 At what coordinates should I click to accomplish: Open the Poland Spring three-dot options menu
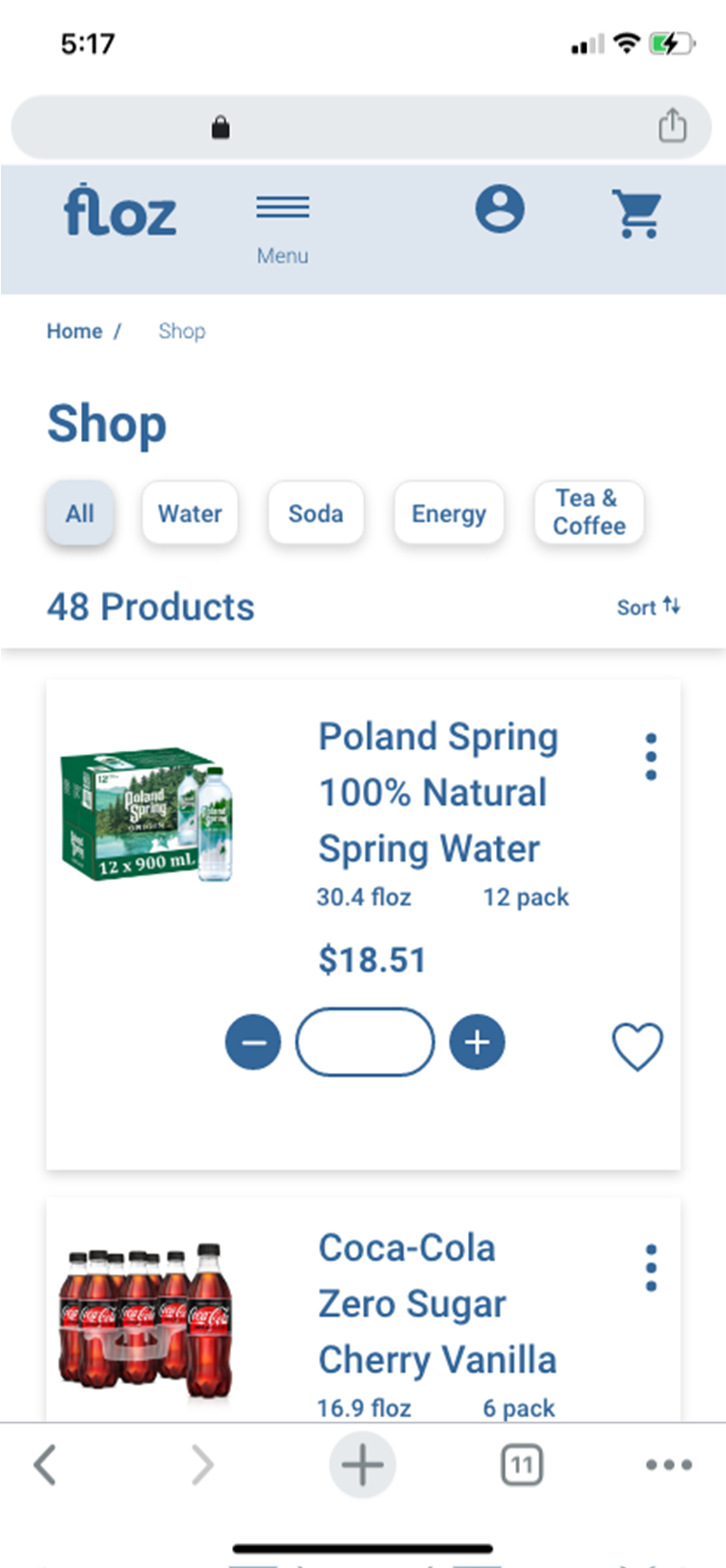pyautogui.click(x=651, y=757)
